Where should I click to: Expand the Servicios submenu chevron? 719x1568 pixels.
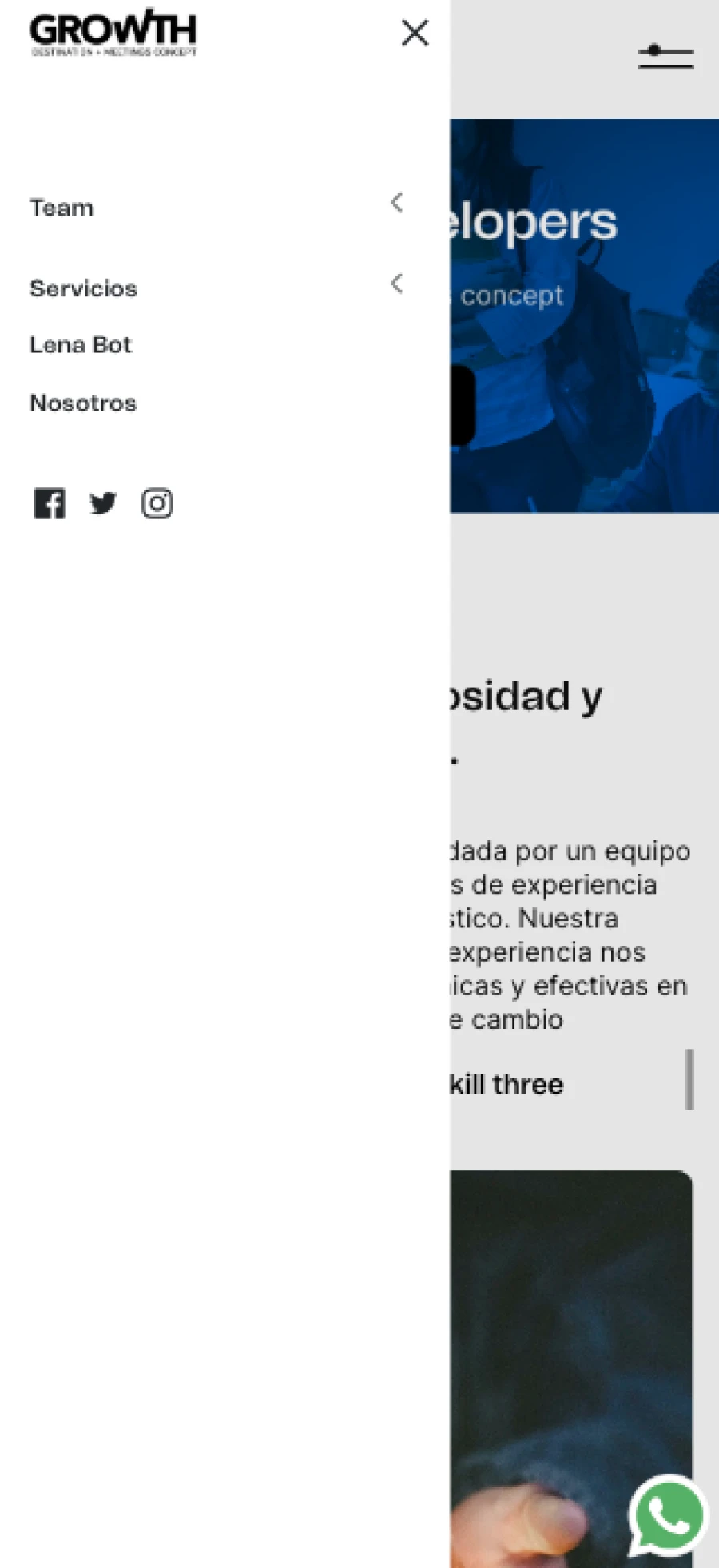tap(396, 284)
